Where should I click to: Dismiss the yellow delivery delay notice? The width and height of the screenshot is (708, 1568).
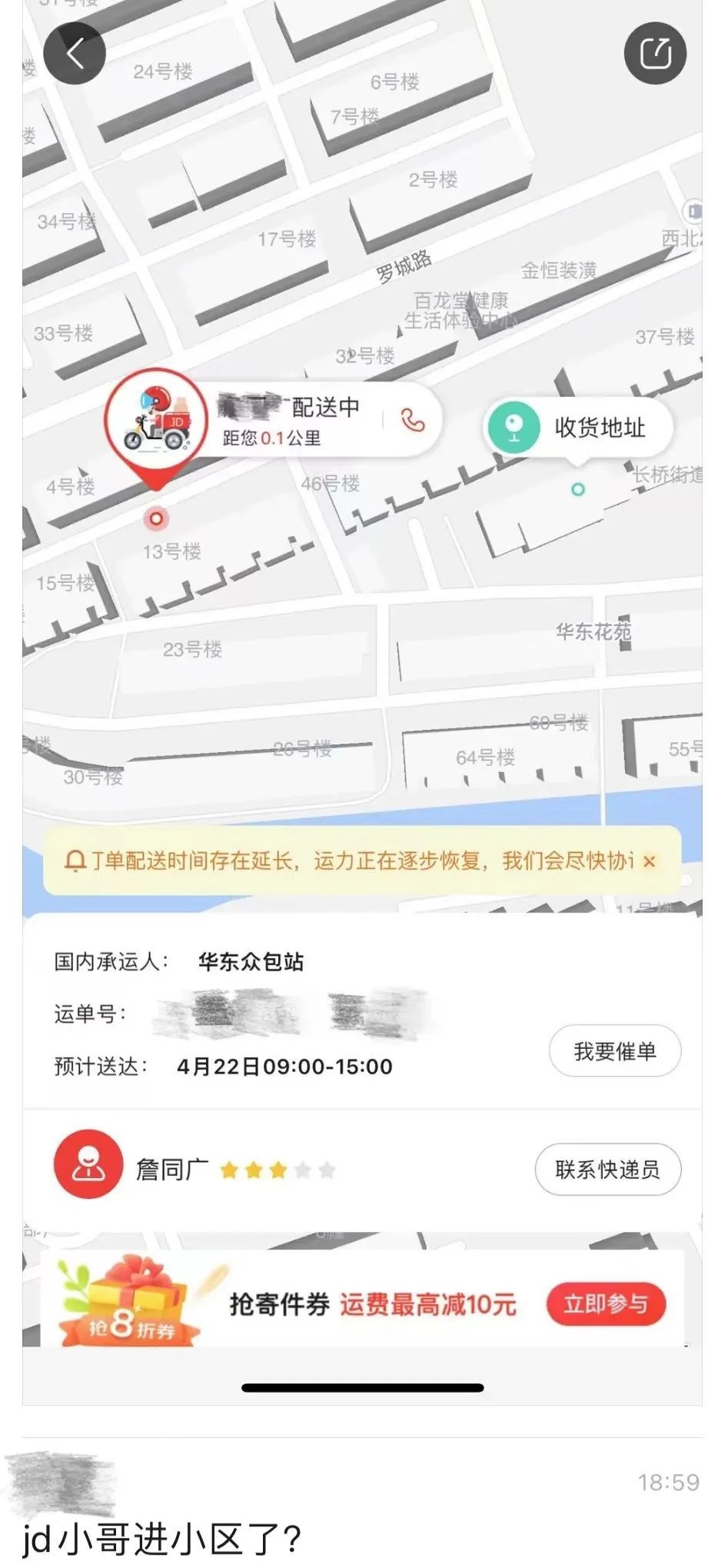[x=649, y=861]
